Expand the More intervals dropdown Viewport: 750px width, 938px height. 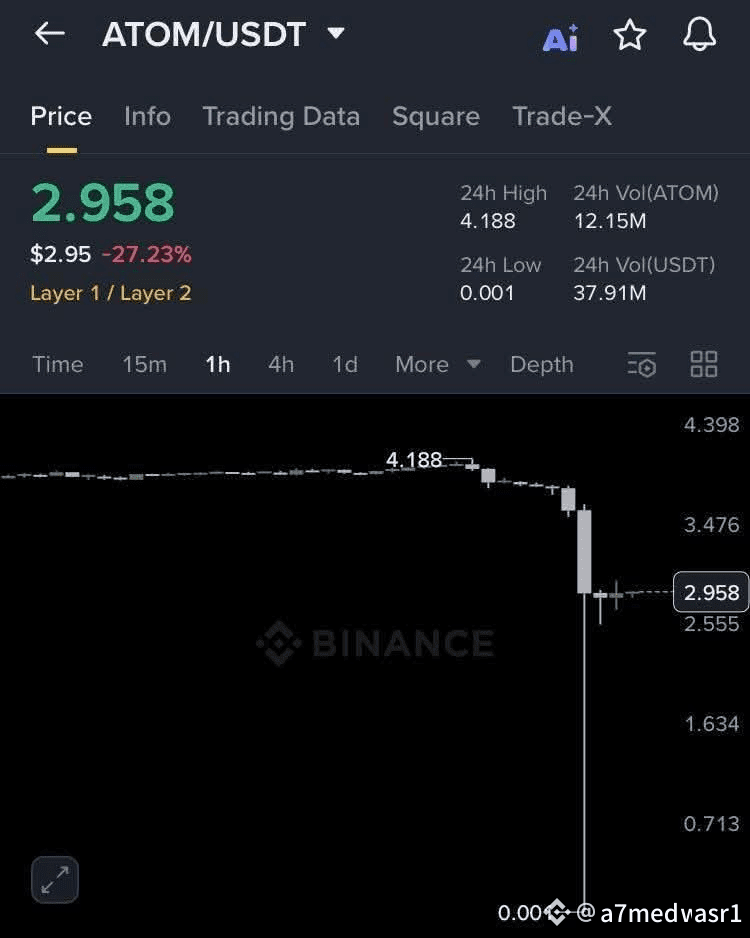pos(437,364)
